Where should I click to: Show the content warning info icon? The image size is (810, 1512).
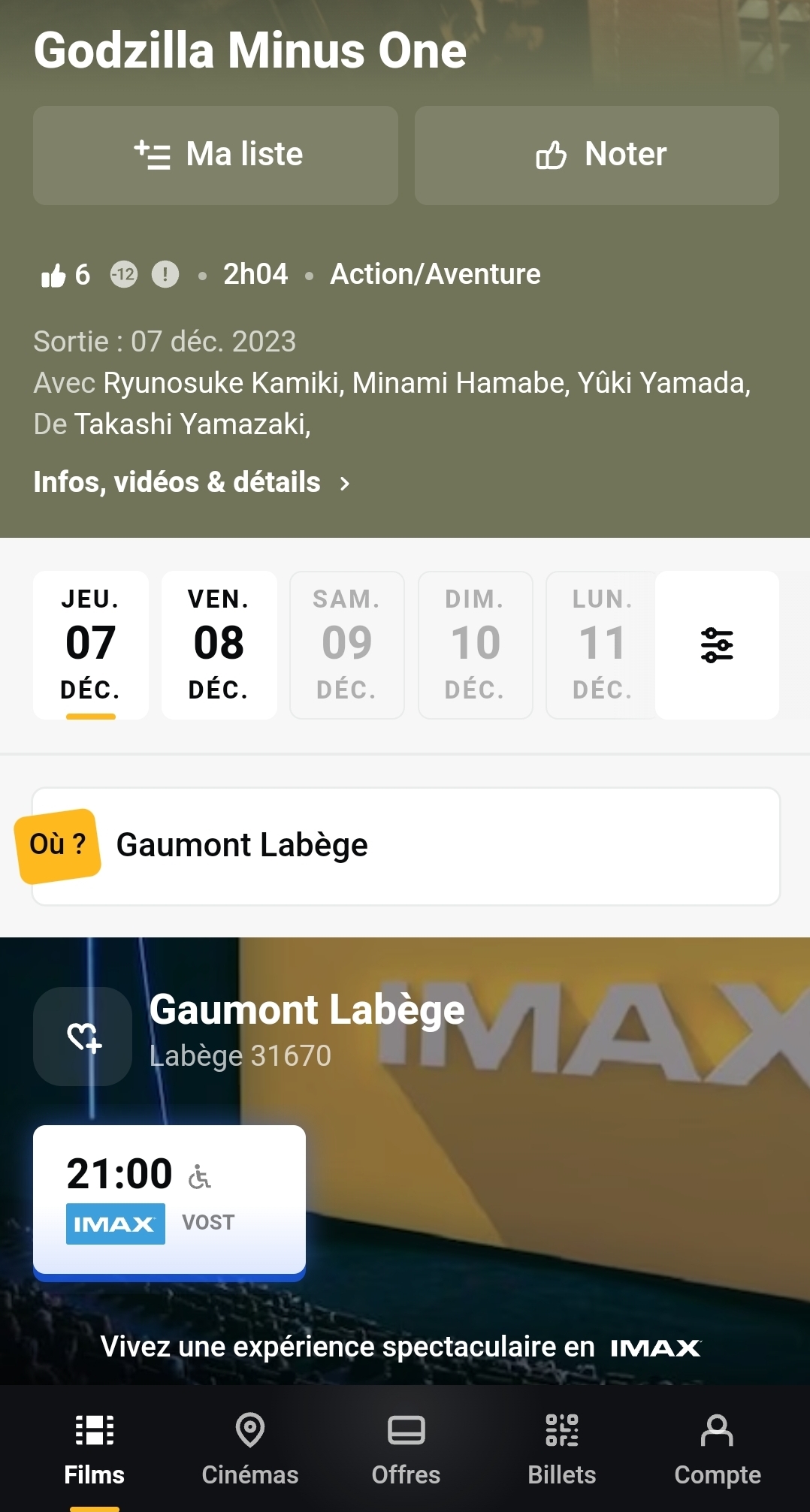165,274
